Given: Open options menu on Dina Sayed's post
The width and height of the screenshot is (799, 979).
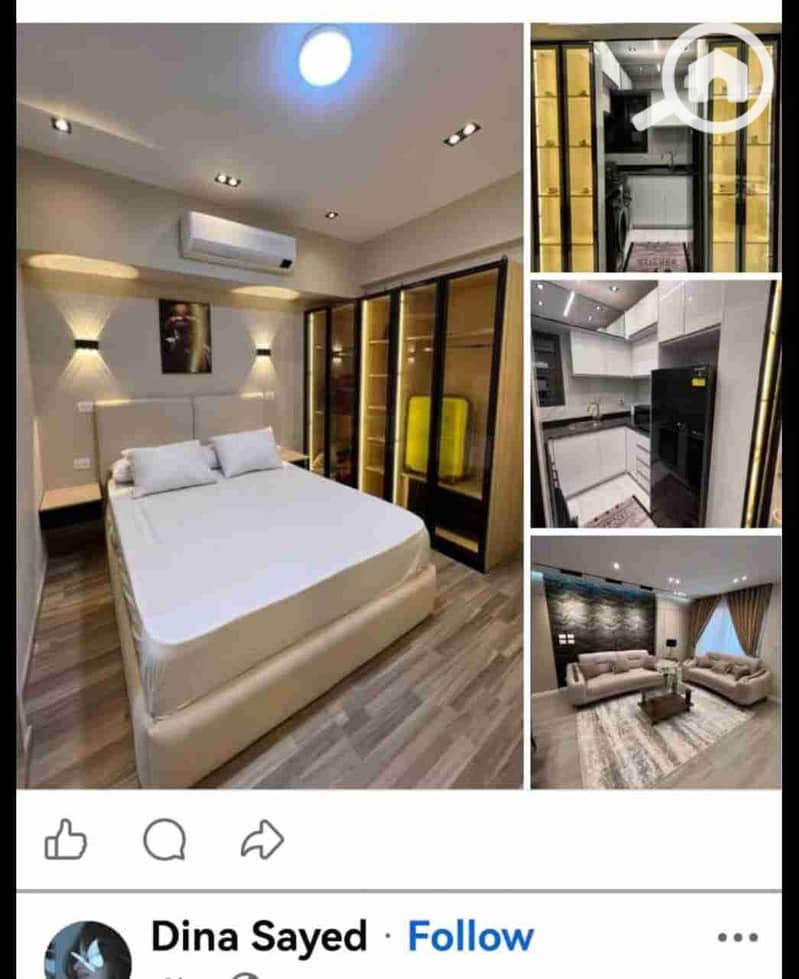Looking at the screenshot, I should 738,937.
